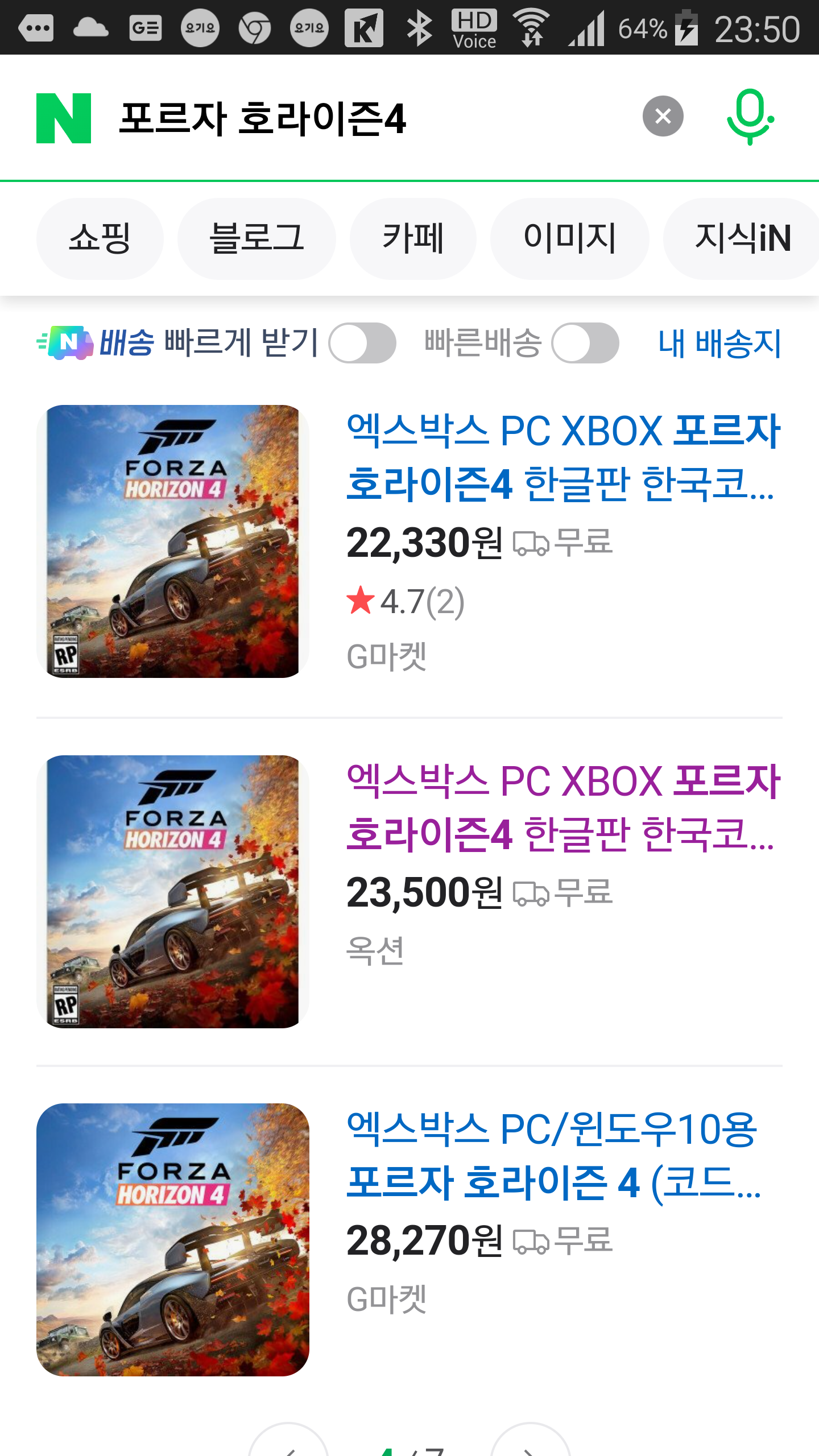Turn on the 빠른배송 toggle
Image resolution: width=819 pixels, height=1456 pixels.
pos(585,343)
